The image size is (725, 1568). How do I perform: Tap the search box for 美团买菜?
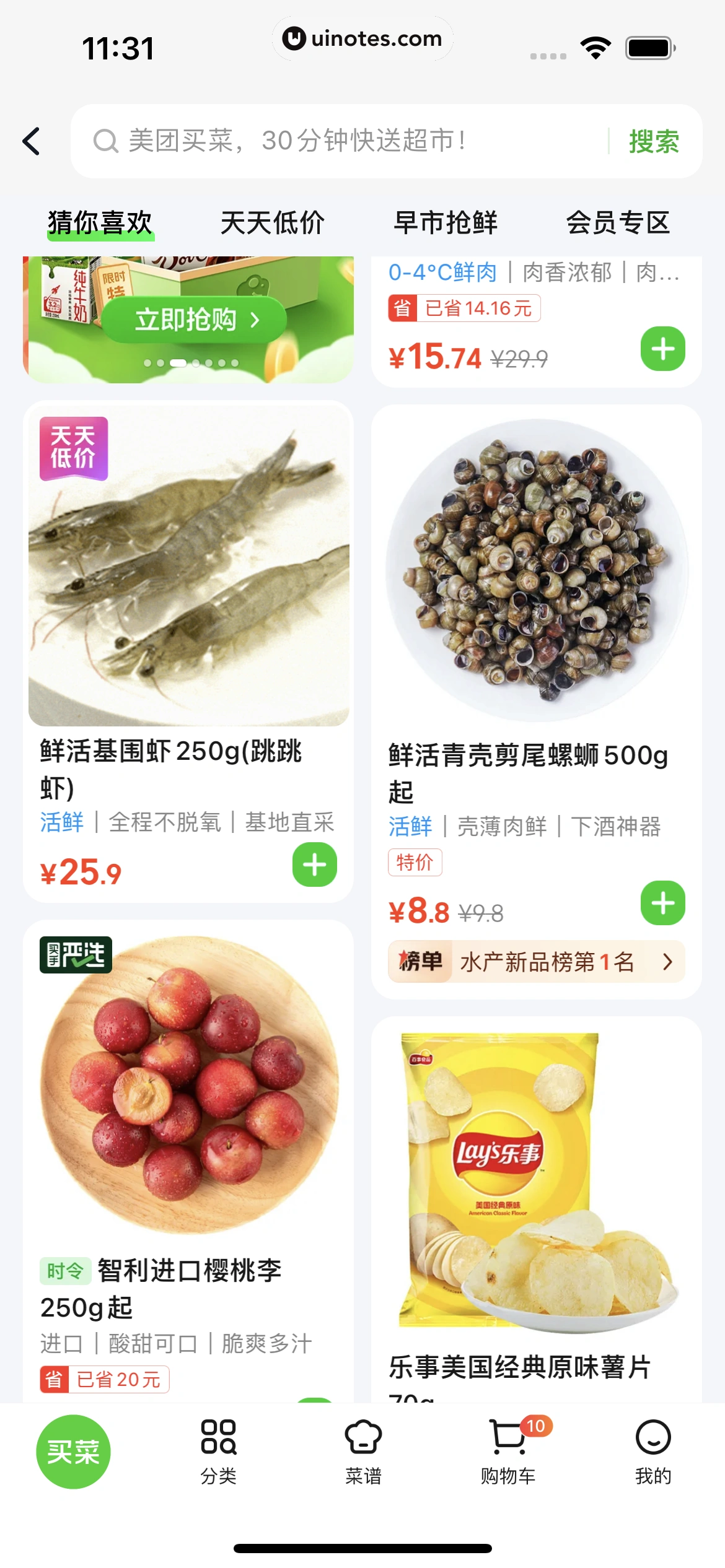(x=347, y=141)
